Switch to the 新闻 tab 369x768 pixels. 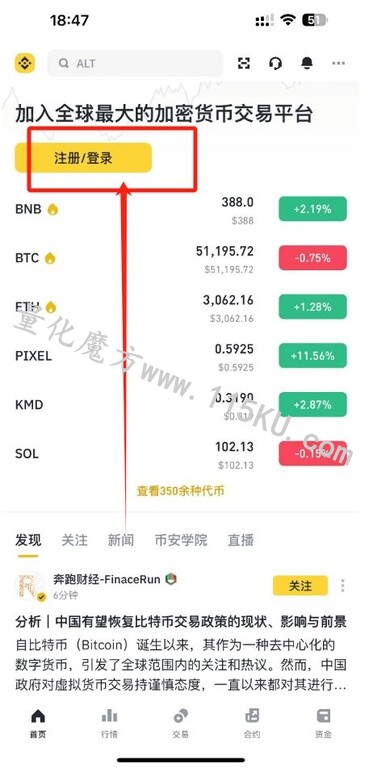[x=121, y=540]
